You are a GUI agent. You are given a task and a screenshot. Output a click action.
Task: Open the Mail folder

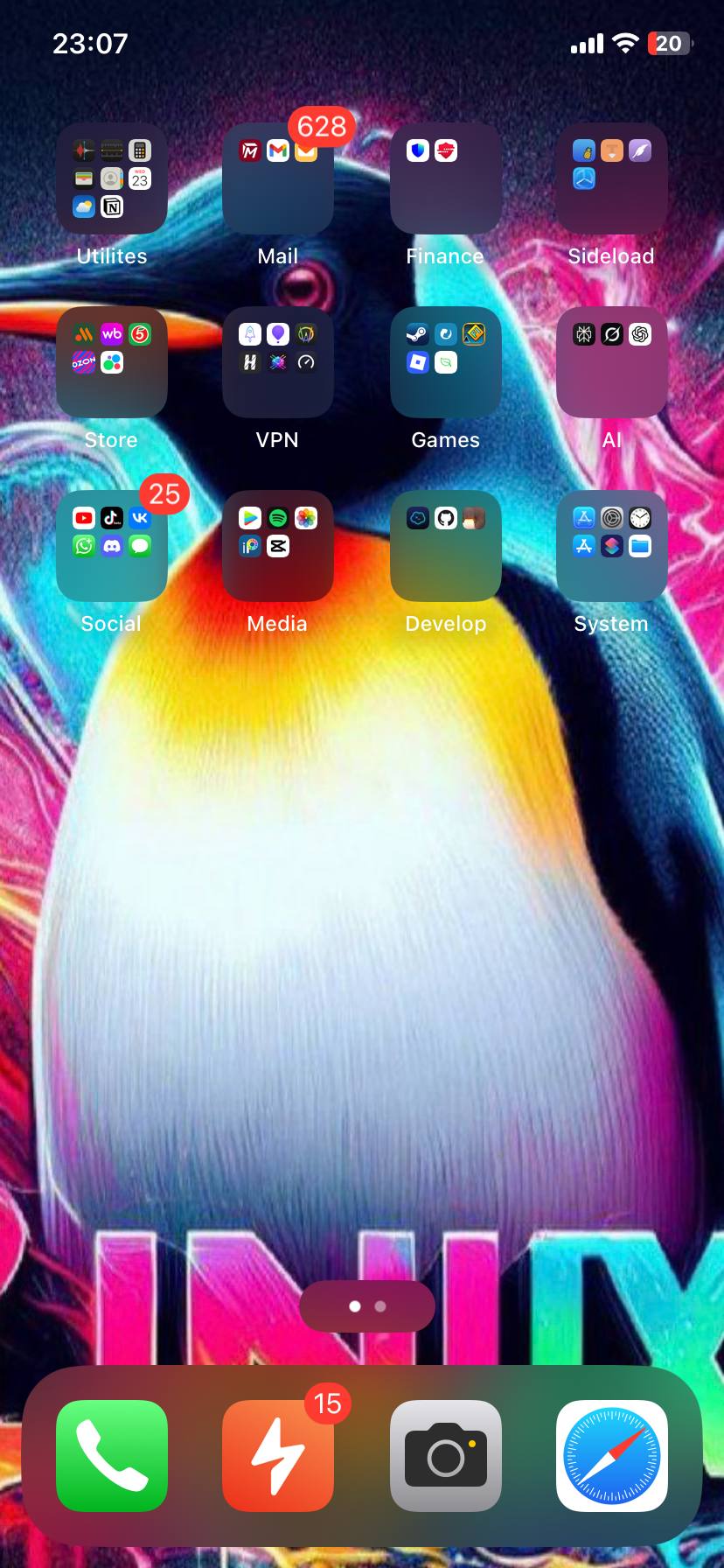pos(278,178)
